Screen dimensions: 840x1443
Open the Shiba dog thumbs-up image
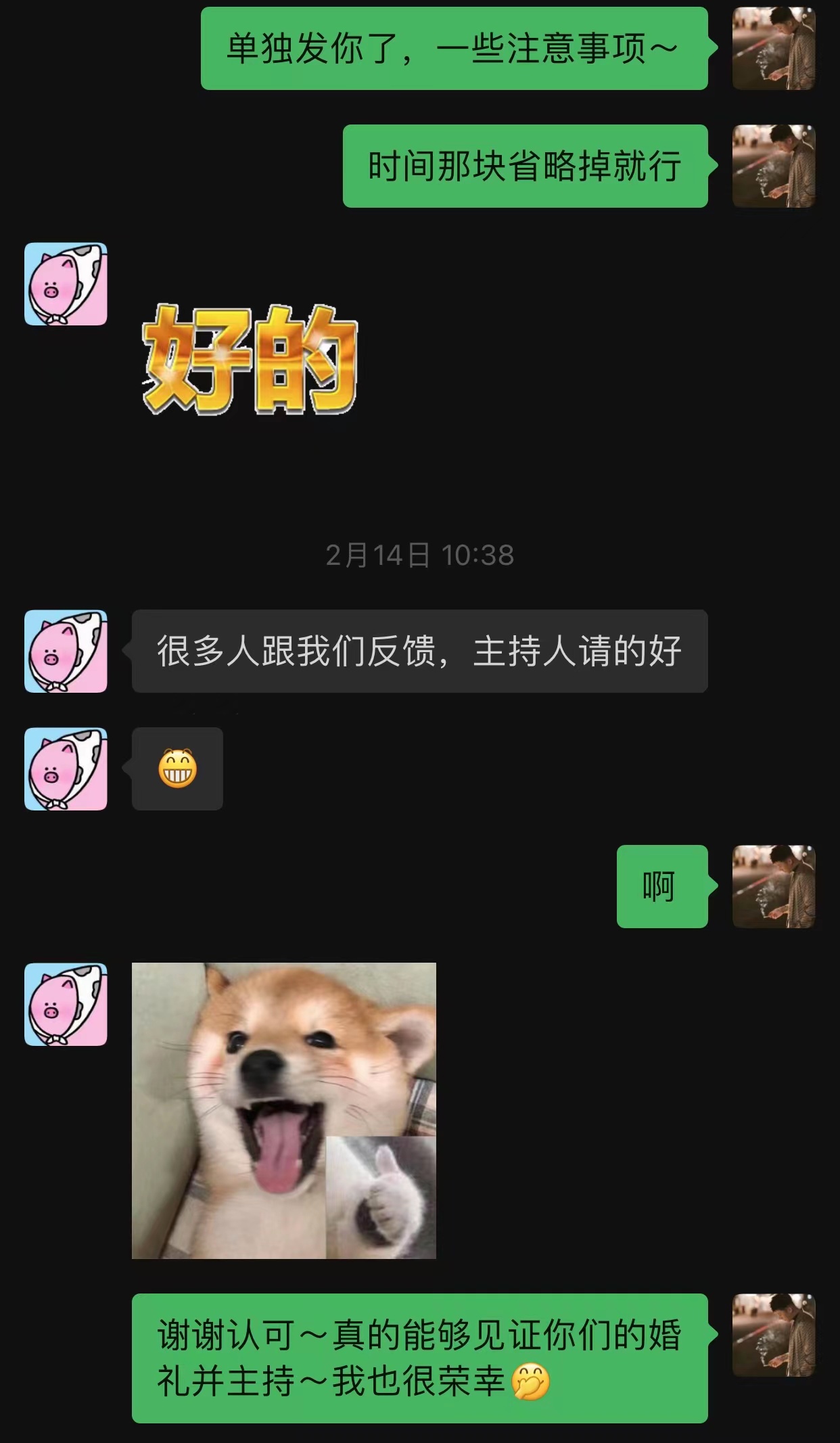click(284, 1110)
